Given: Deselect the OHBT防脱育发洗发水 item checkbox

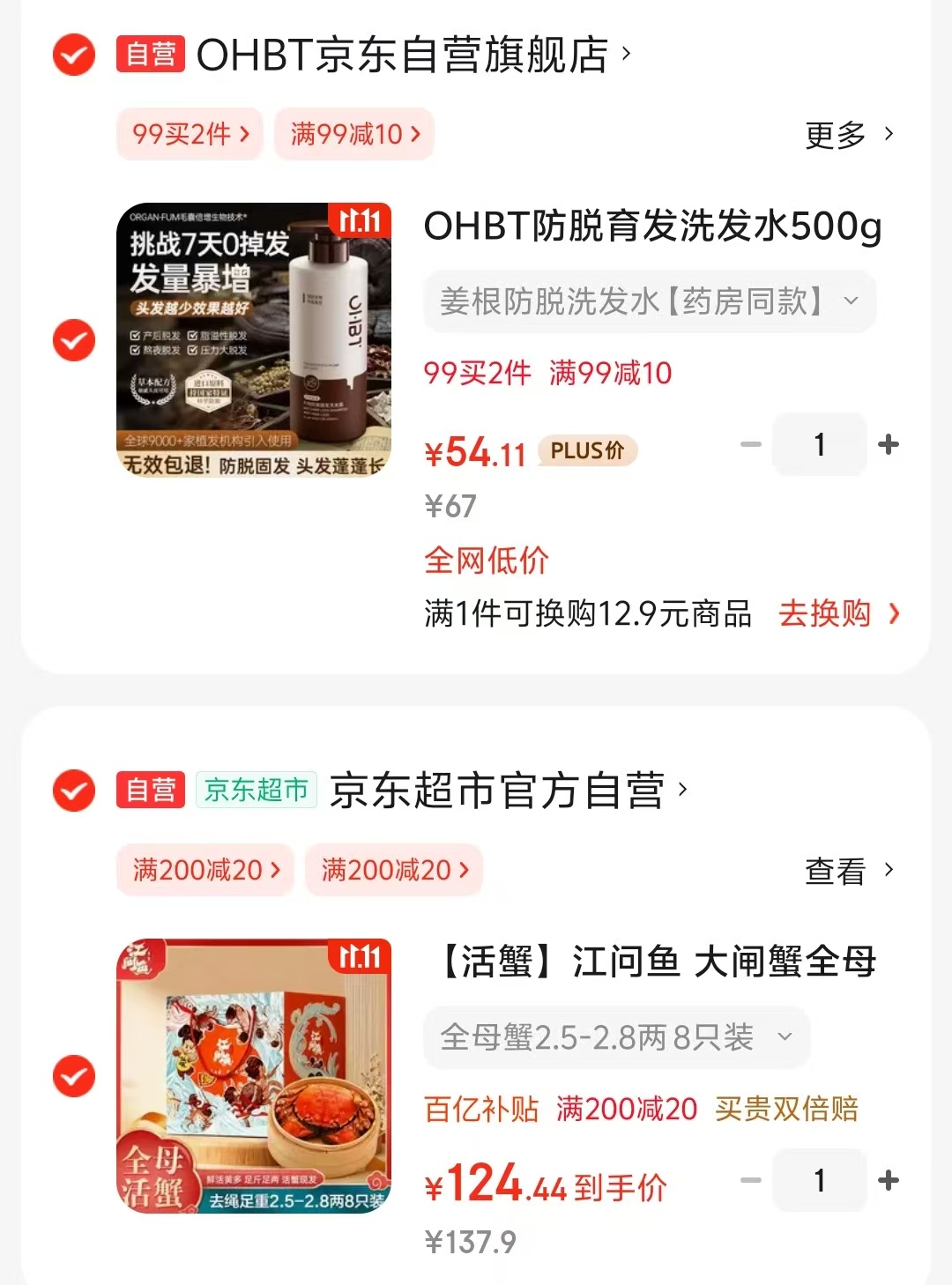Looking at the screenshot, I should [74, 340].
